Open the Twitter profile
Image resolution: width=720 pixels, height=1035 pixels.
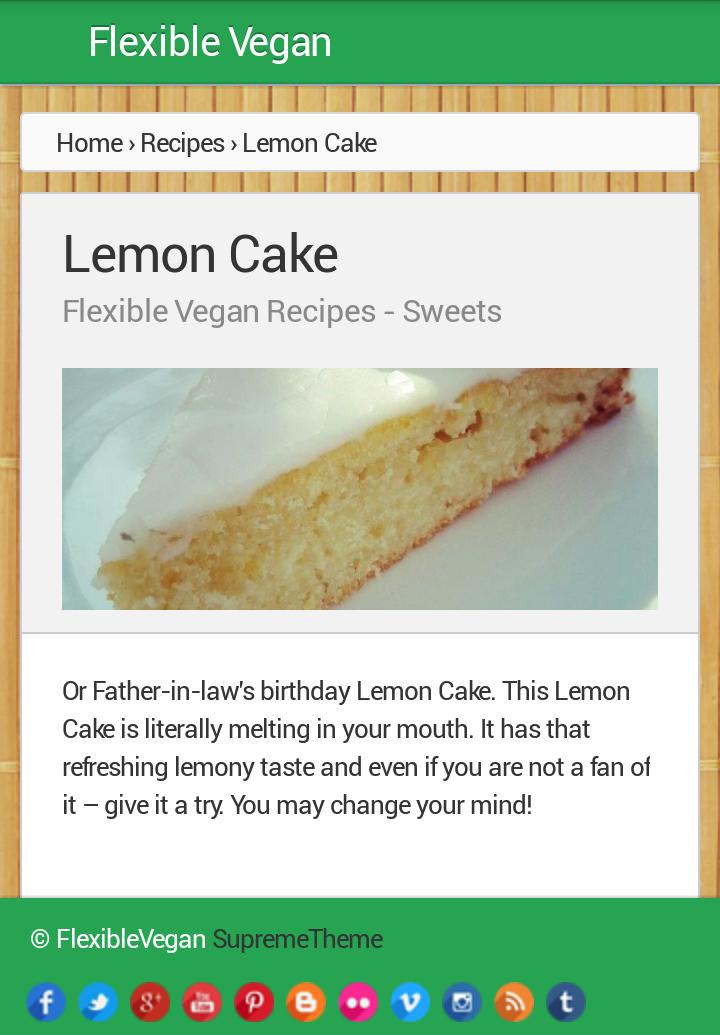click(x=98, y=1002)
